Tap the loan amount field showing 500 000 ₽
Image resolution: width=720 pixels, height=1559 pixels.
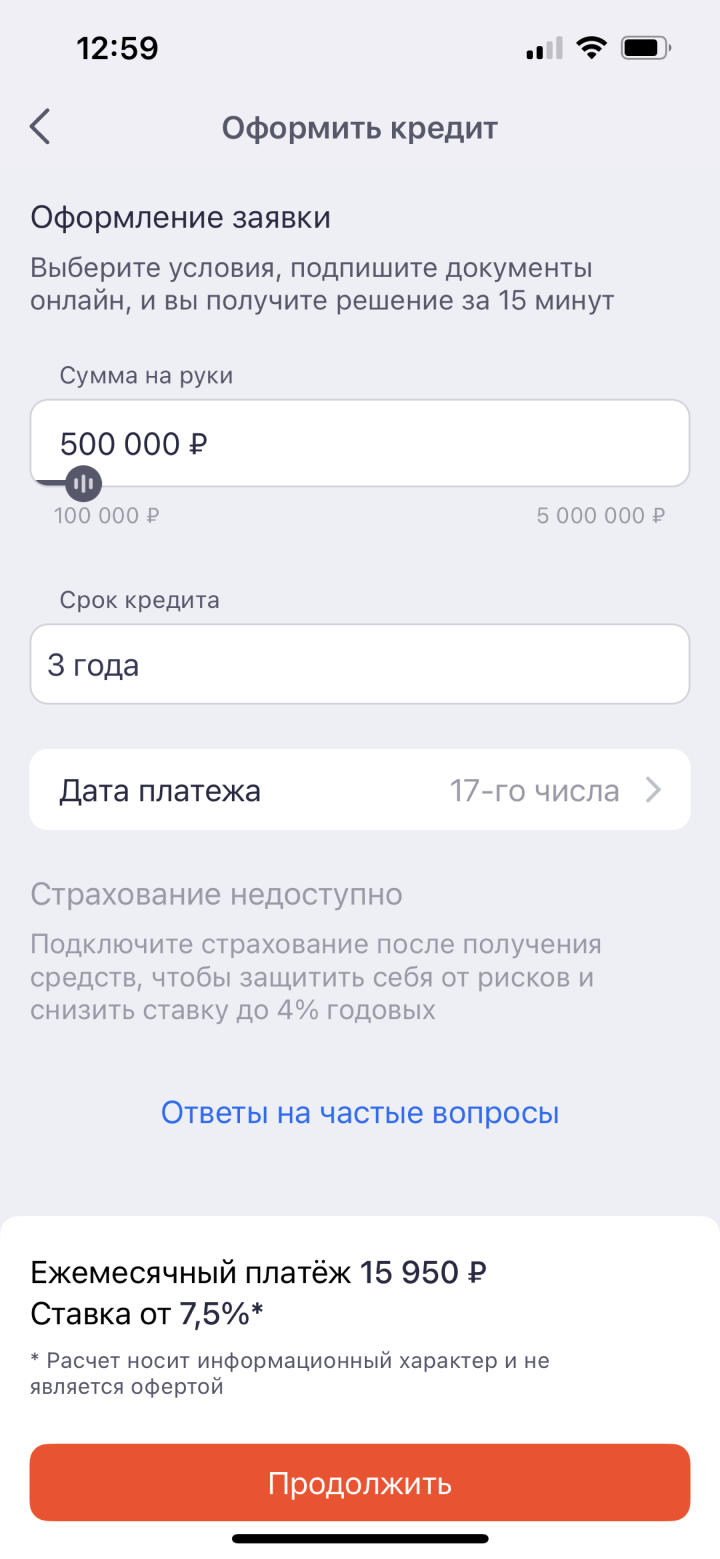pos(360,443)
